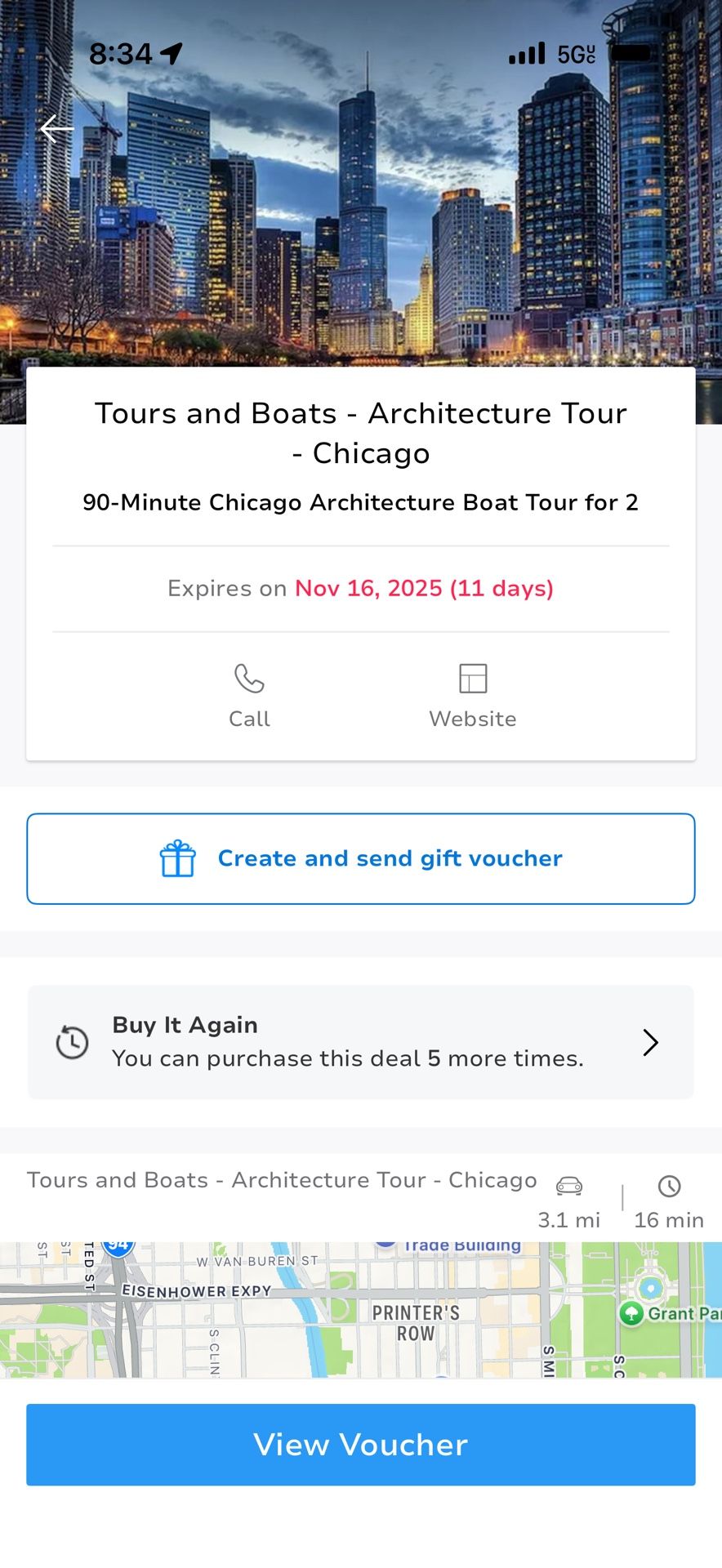Open the Website icon
This screenshot has width=722, height=1568.
tap(472, 679)
